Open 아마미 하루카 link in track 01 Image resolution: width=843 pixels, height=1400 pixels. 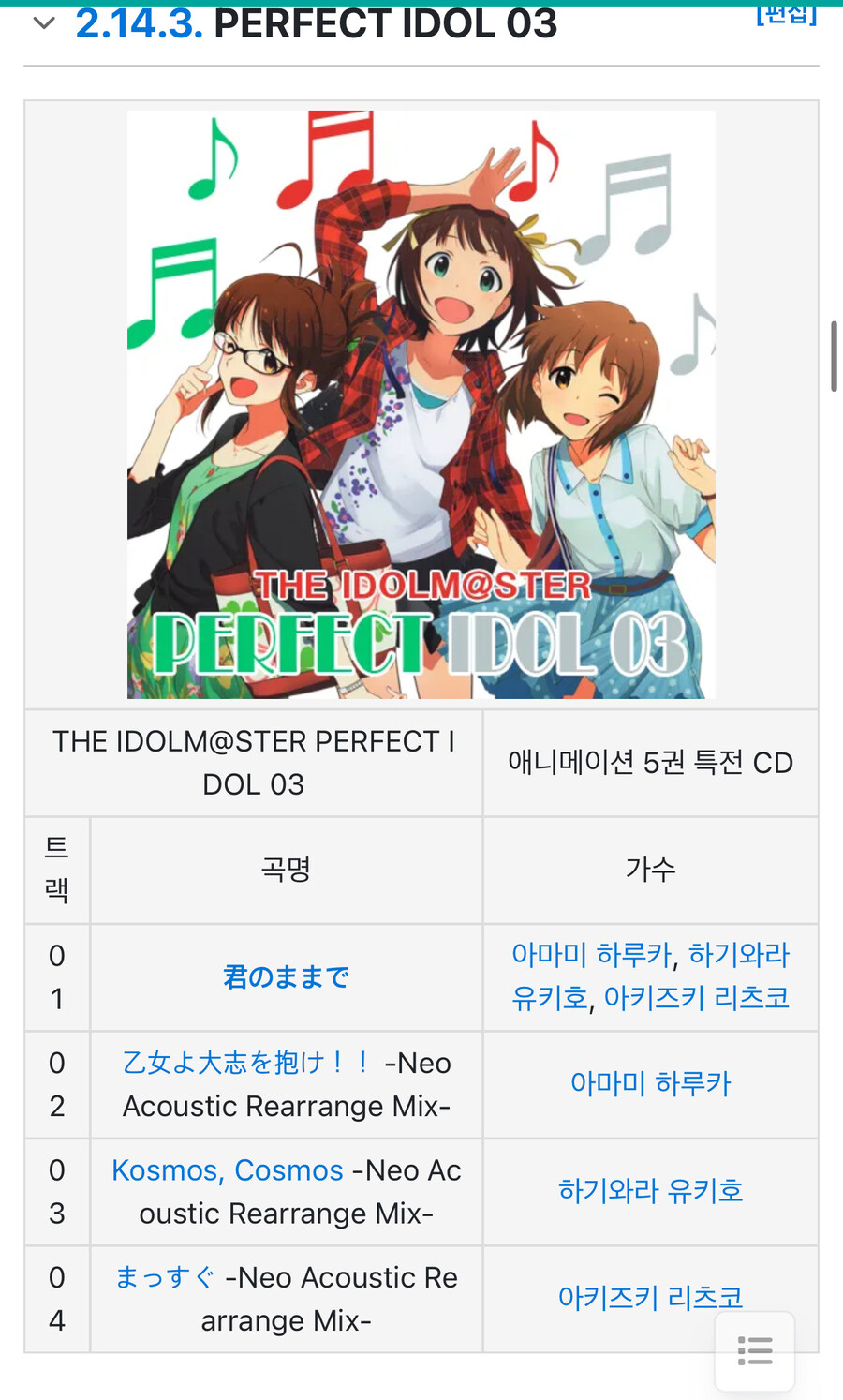point(591,955)
